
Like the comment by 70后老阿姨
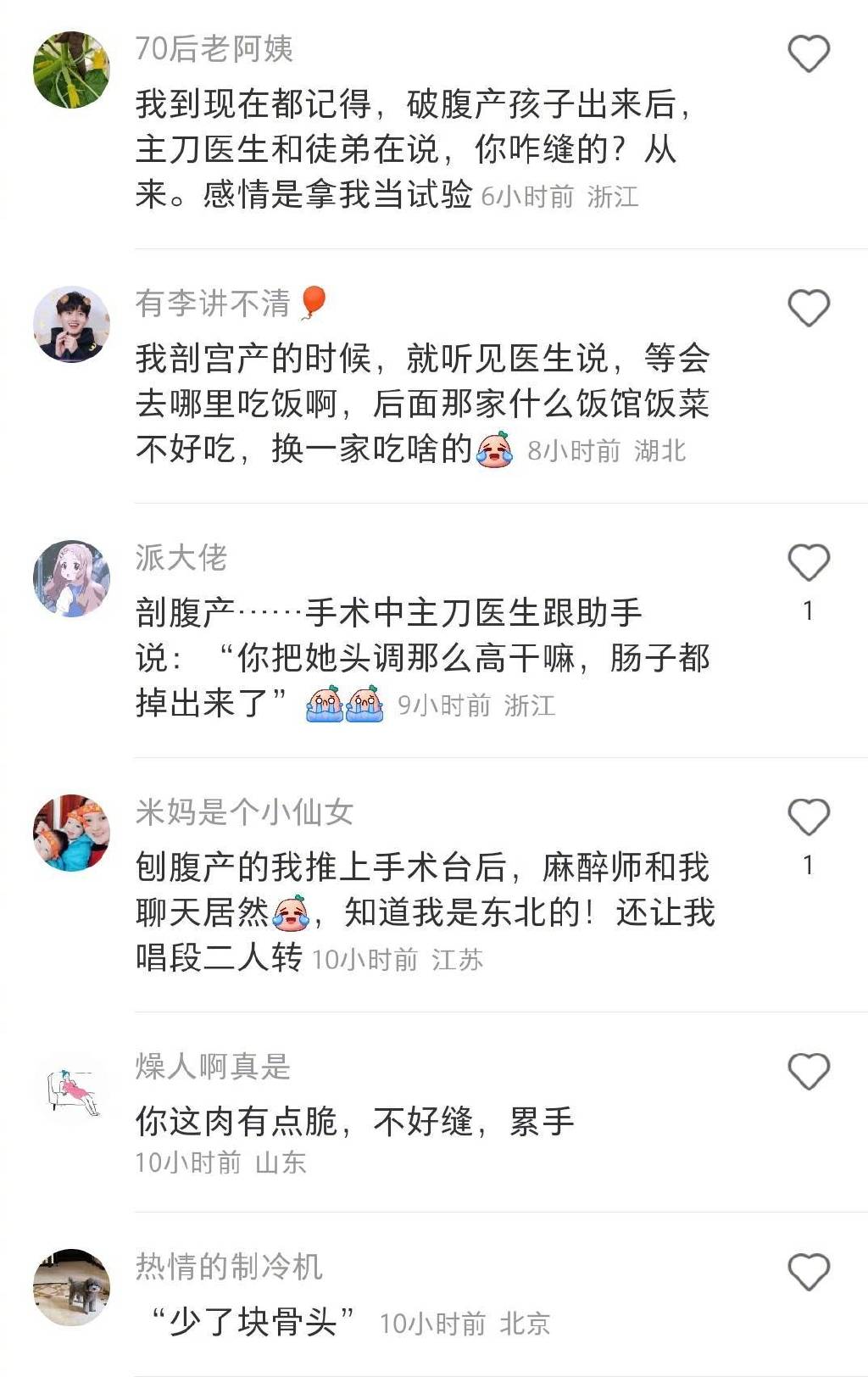click(809, 54)
